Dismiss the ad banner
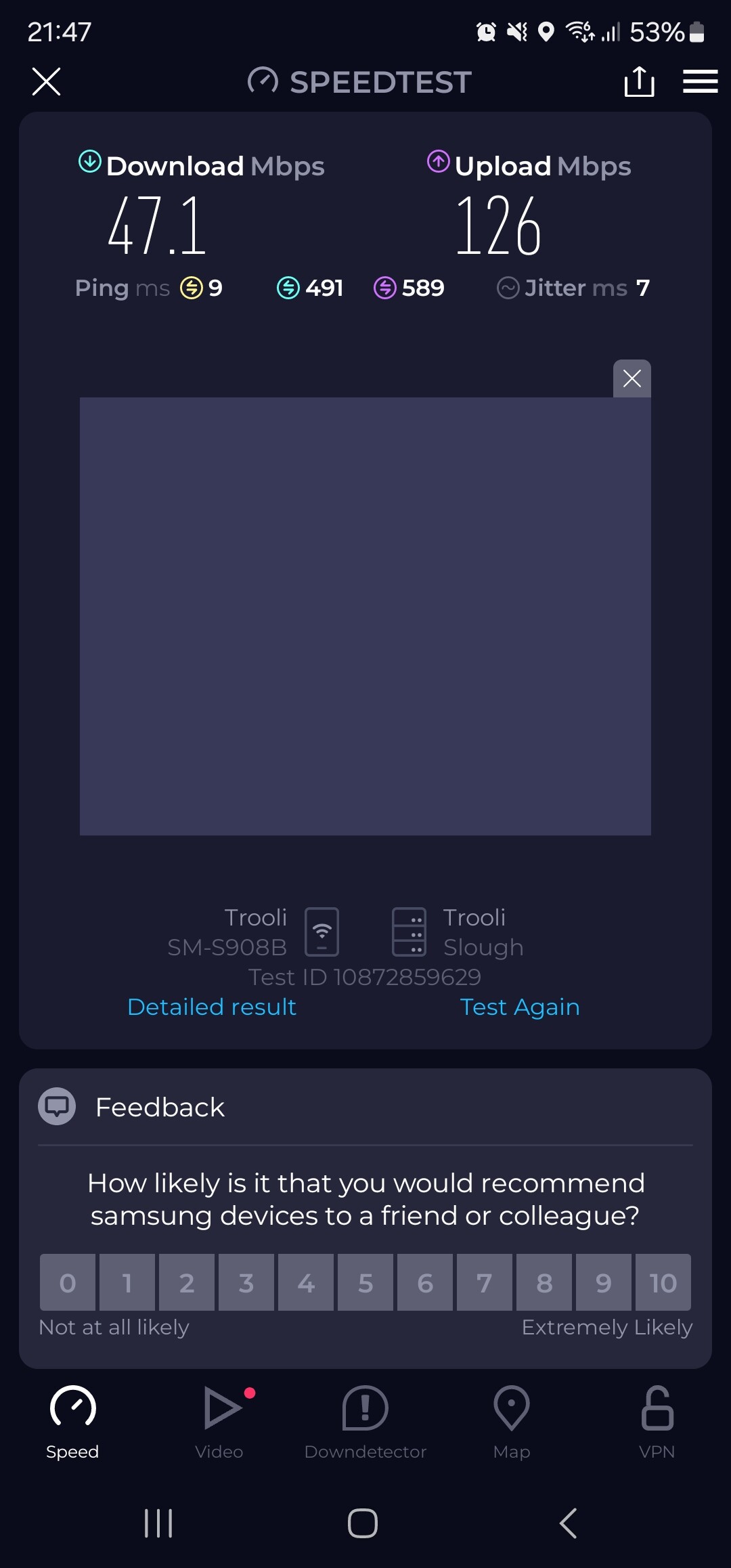The height and width of the screenshot is (1568, 731). coord(632,378)
